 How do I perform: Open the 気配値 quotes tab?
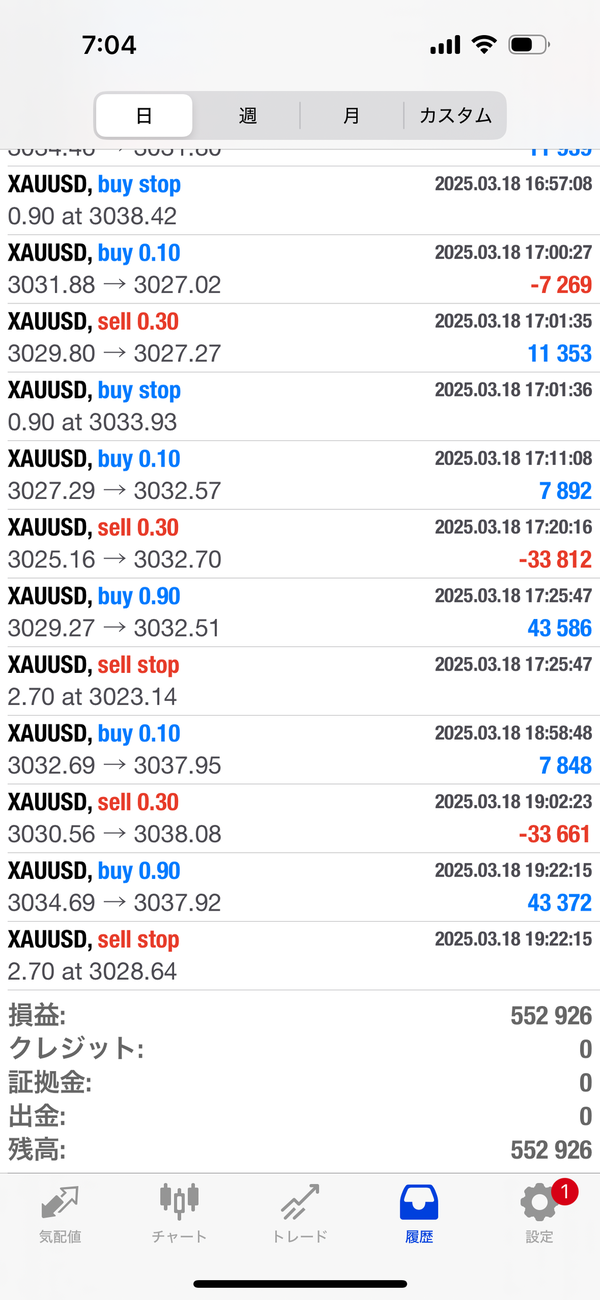coord(60,1213)
